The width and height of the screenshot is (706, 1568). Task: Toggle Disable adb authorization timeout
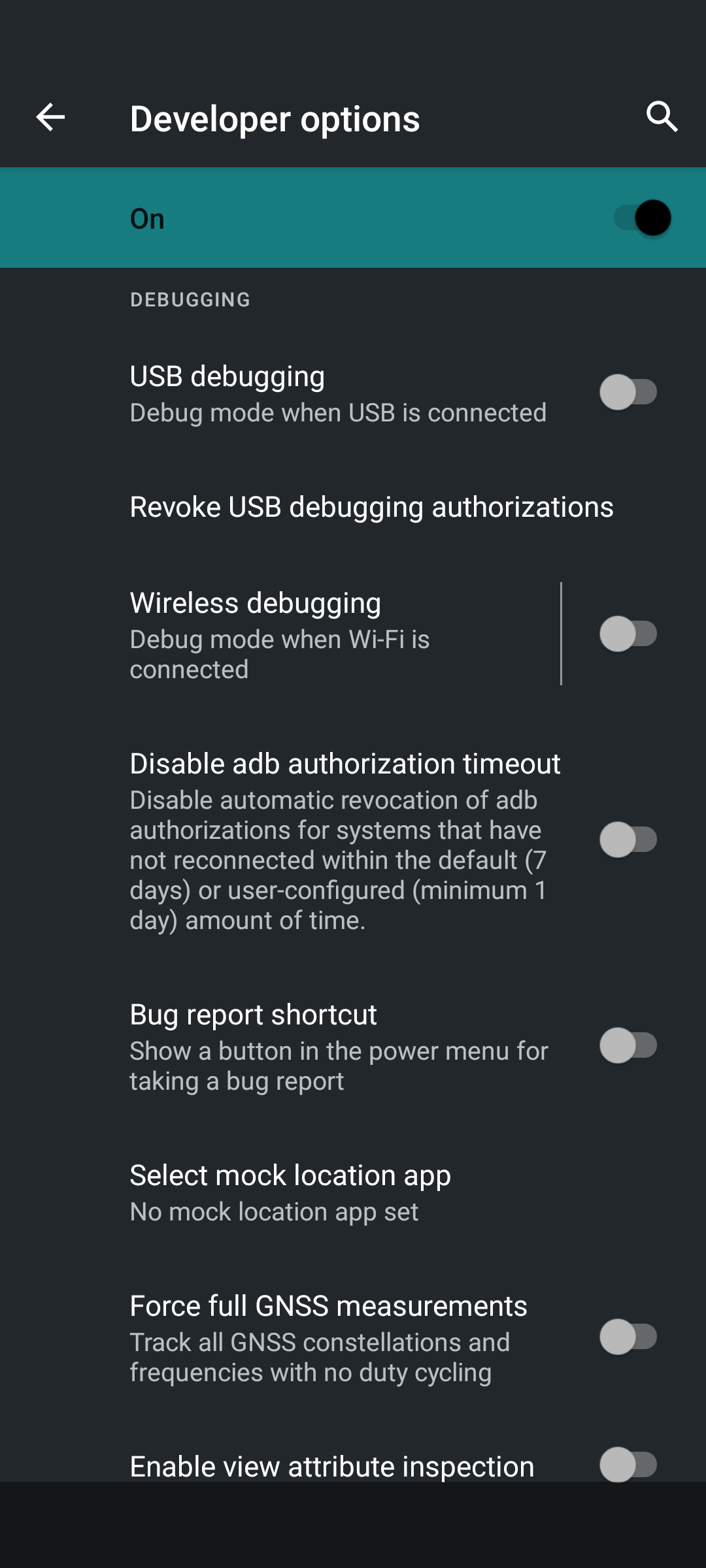click(x=628, y=840)
